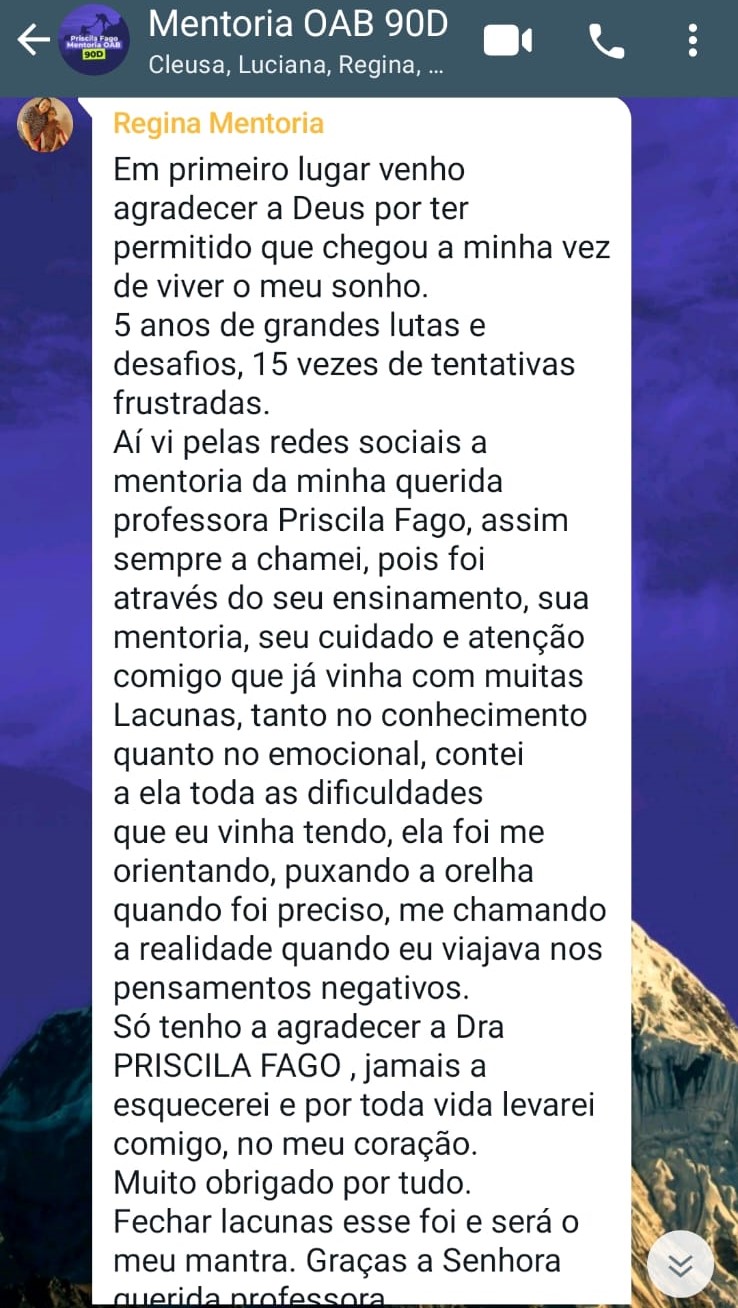Open Mentoria OAB 90D group info
This screenshot has width=738, height=1308.
(298, 41)
